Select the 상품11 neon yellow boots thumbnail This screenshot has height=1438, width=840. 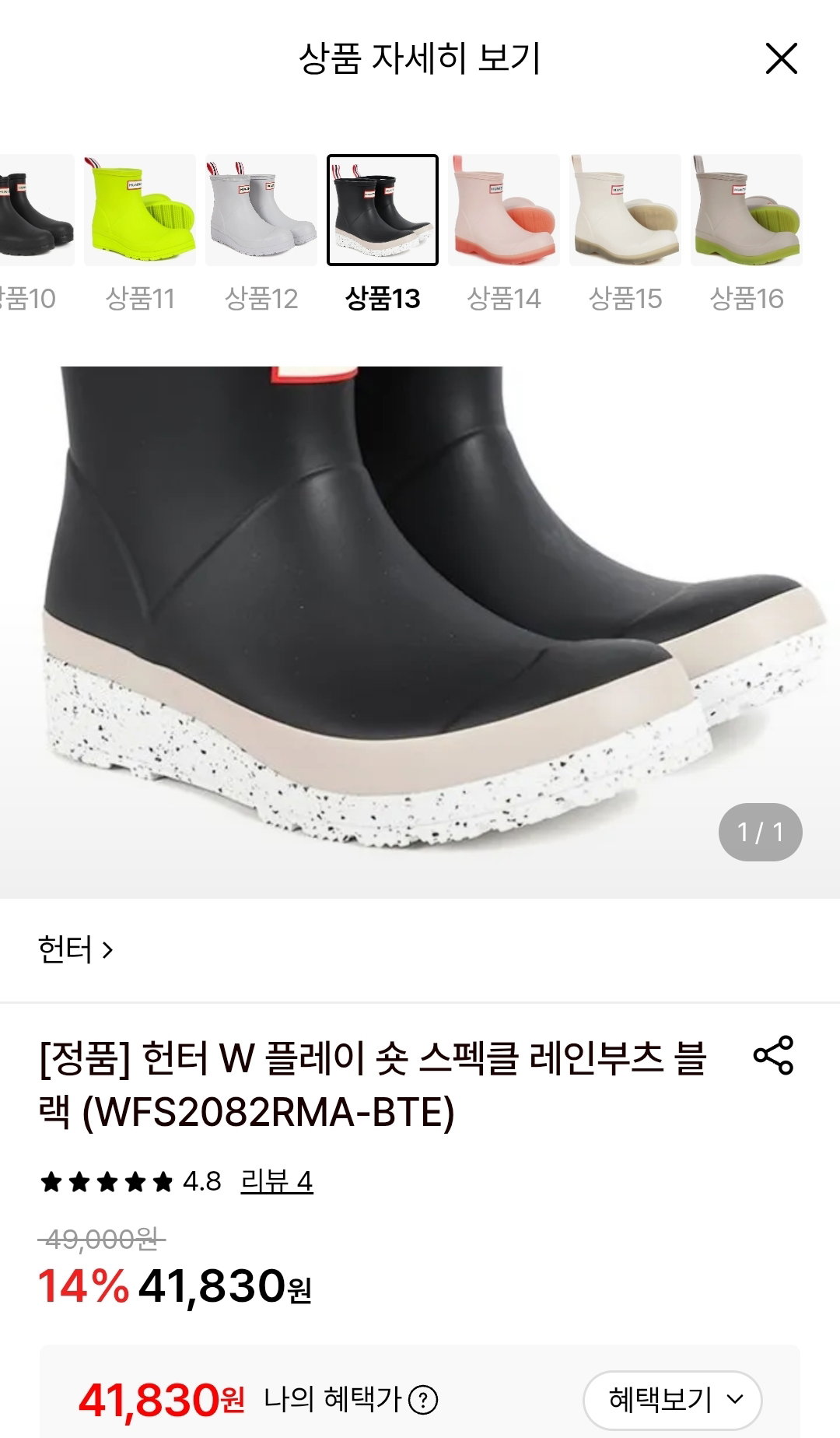tap(140, 210)
